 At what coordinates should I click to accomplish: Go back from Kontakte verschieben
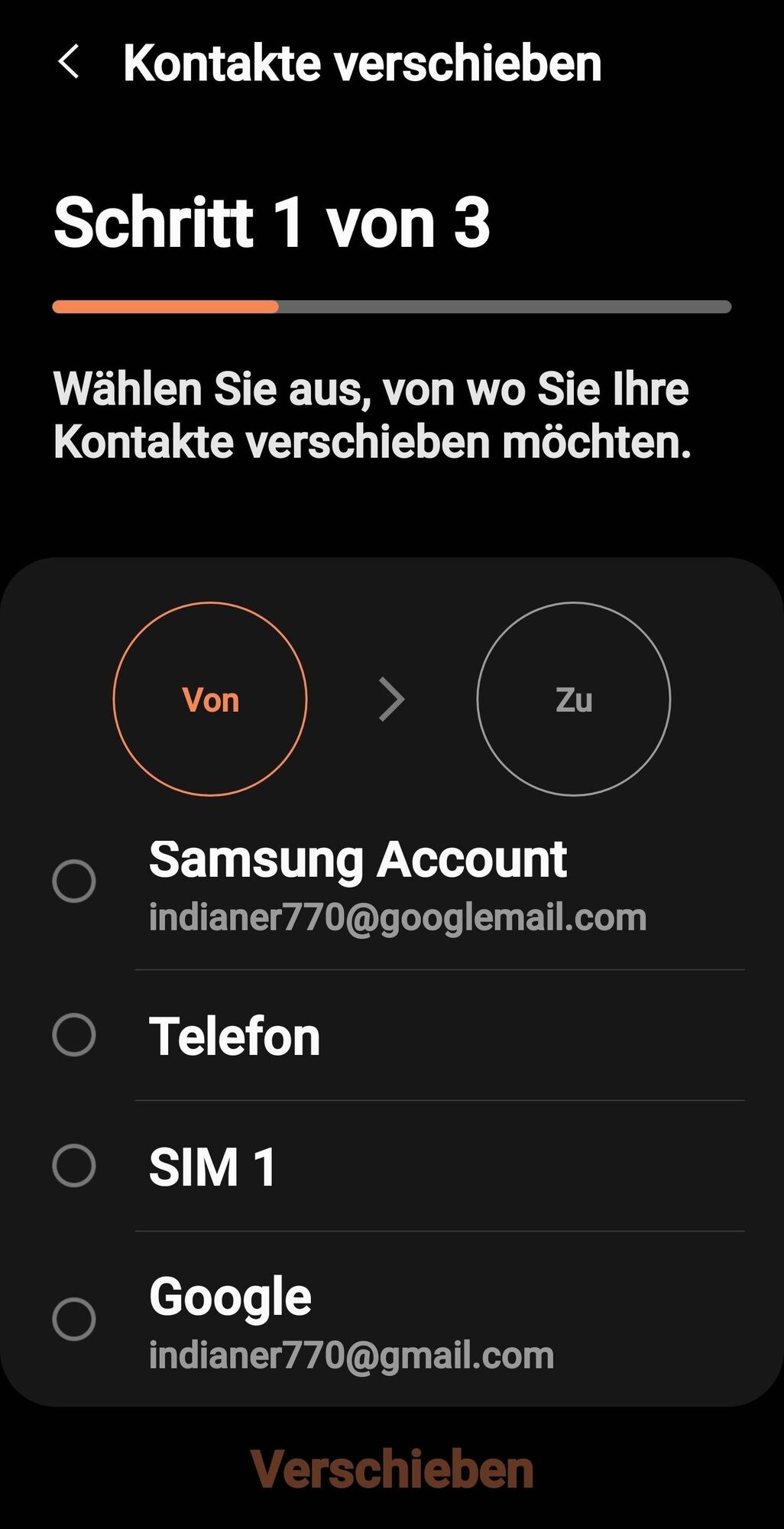pyautogui.click(x=69, y=62)
